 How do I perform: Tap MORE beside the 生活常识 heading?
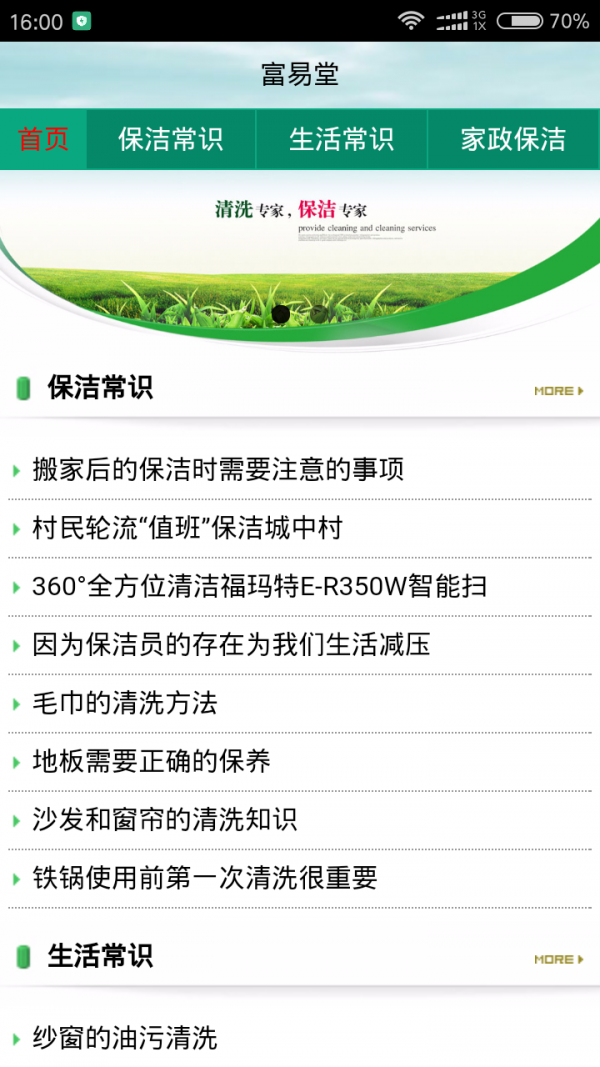pyautogui.click(x=558, y=959)
